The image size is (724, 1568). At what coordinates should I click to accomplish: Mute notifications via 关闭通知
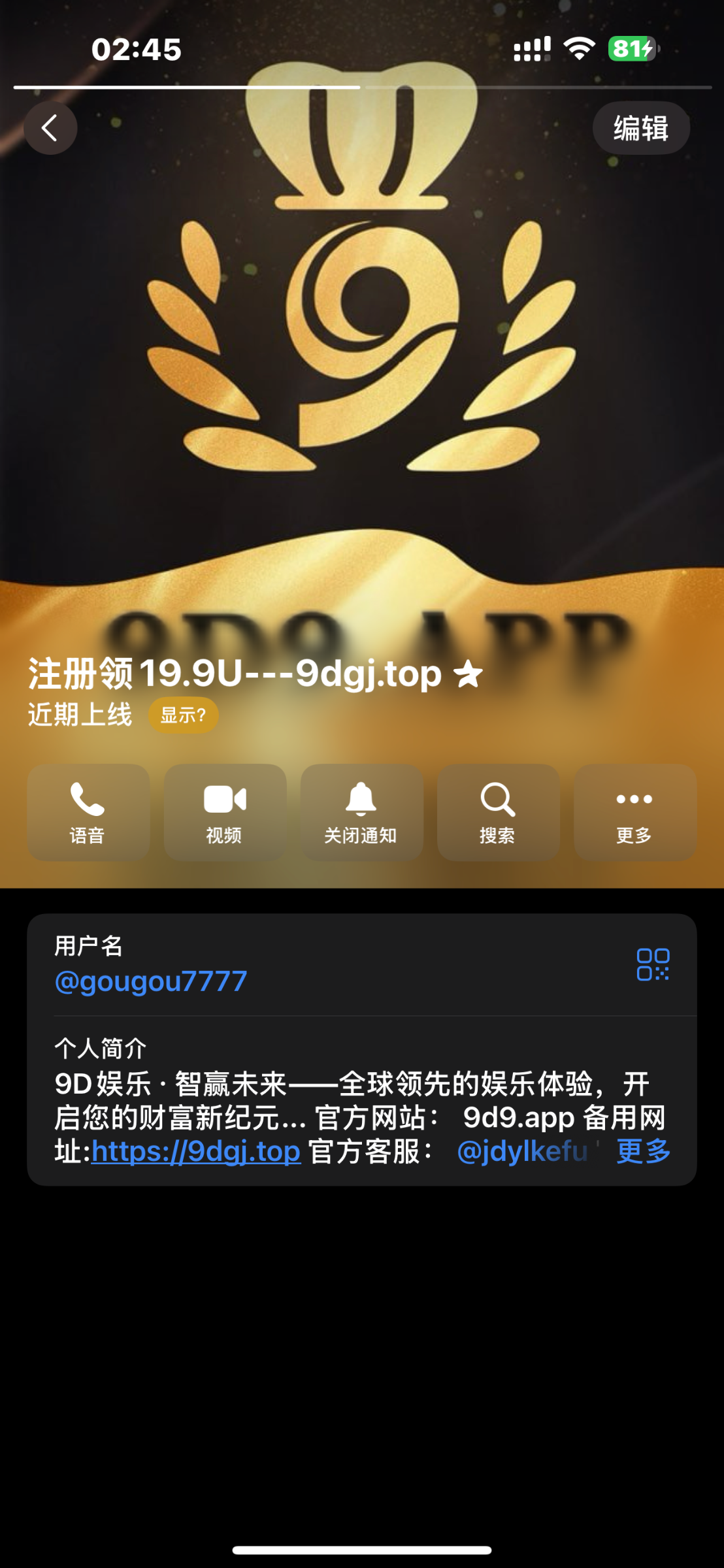pos(361,812)
